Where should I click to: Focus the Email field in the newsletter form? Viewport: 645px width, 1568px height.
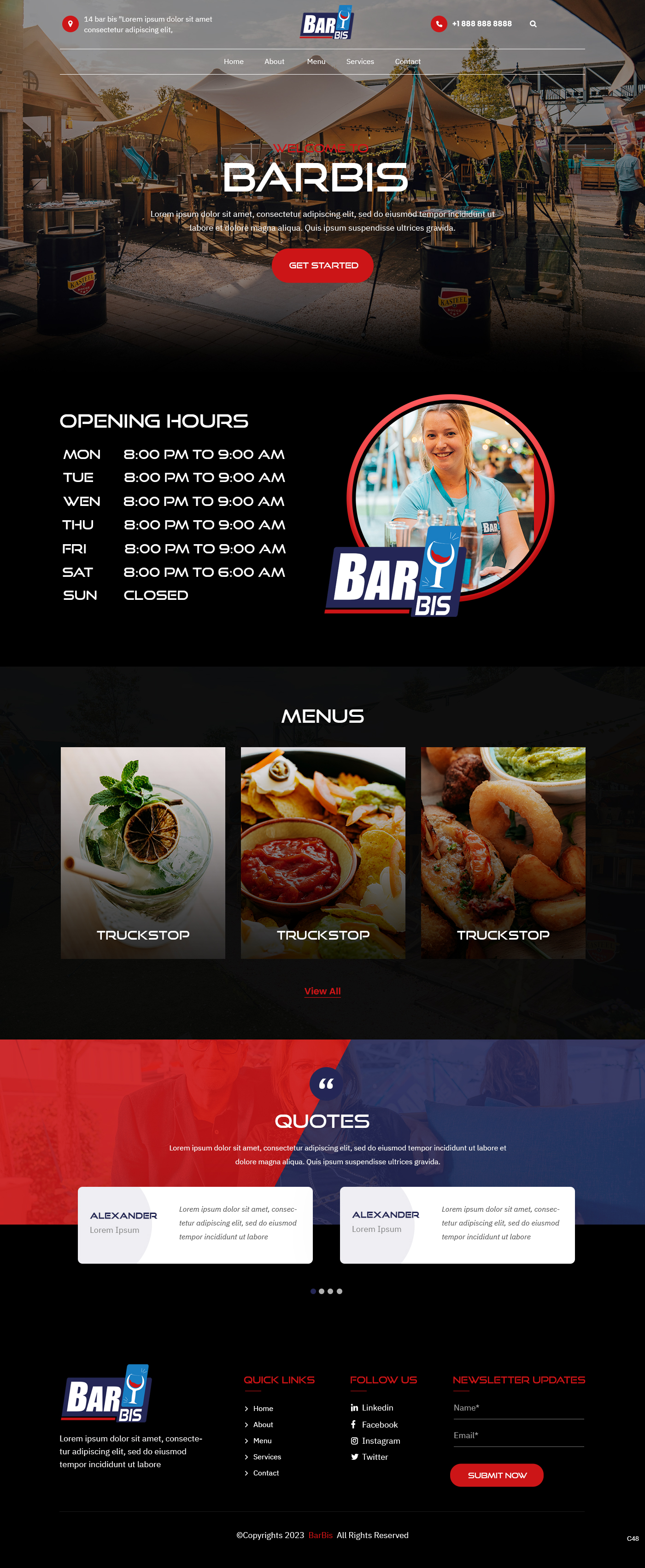tap(518, 1435)
